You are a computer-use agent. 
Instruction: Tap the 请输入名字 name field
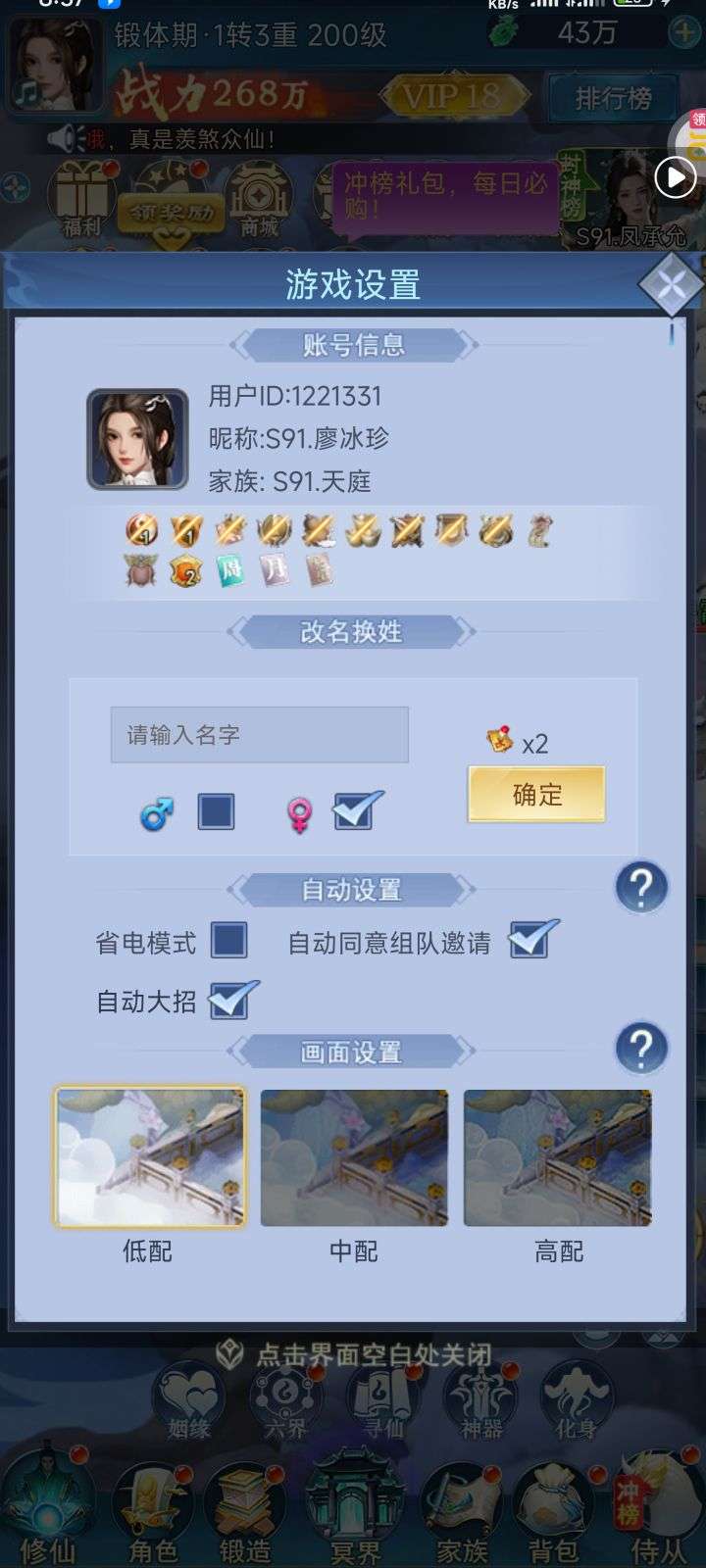point(259,734)
